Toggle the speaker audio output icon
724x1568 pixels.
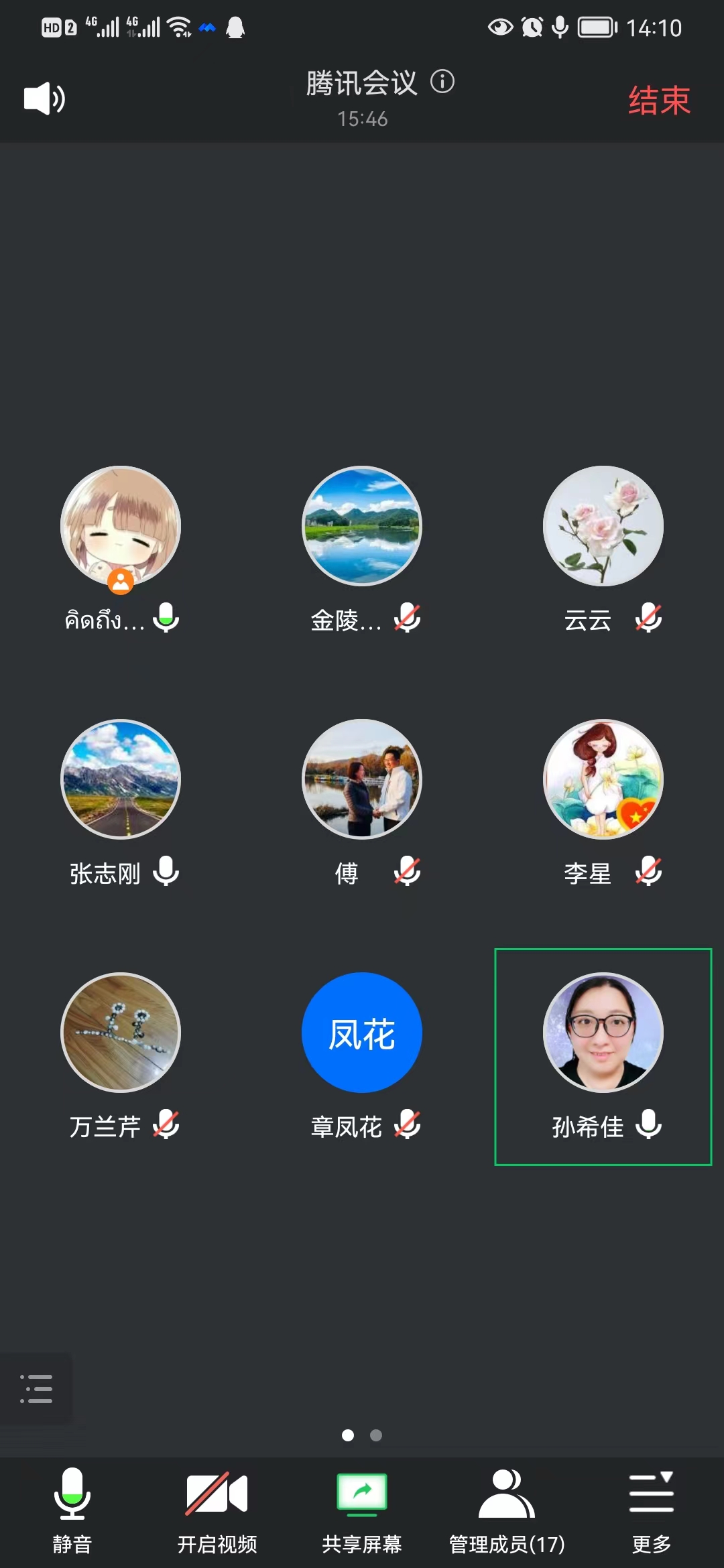[44, 99]
